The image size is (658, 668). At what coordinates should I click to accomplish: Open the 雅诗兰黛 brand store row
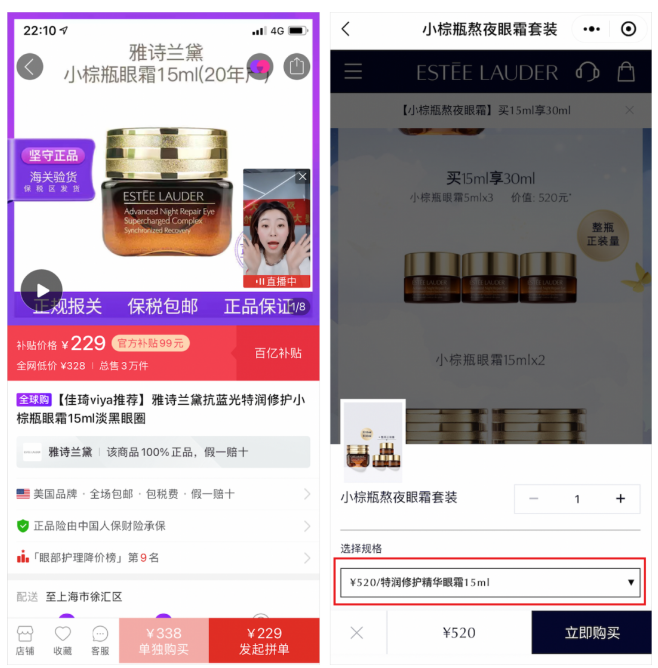pyautogui.click(x=164, y=452)
